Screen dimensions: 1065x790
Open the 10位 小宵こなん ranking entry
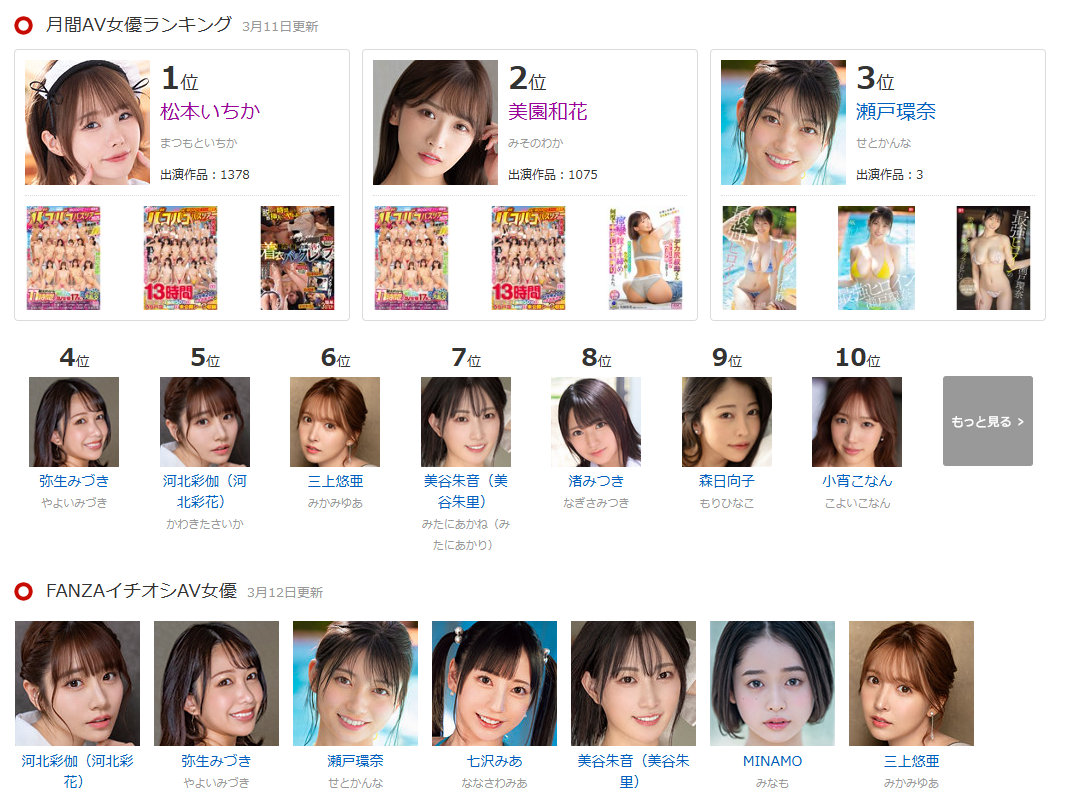(x=857, y=481)
